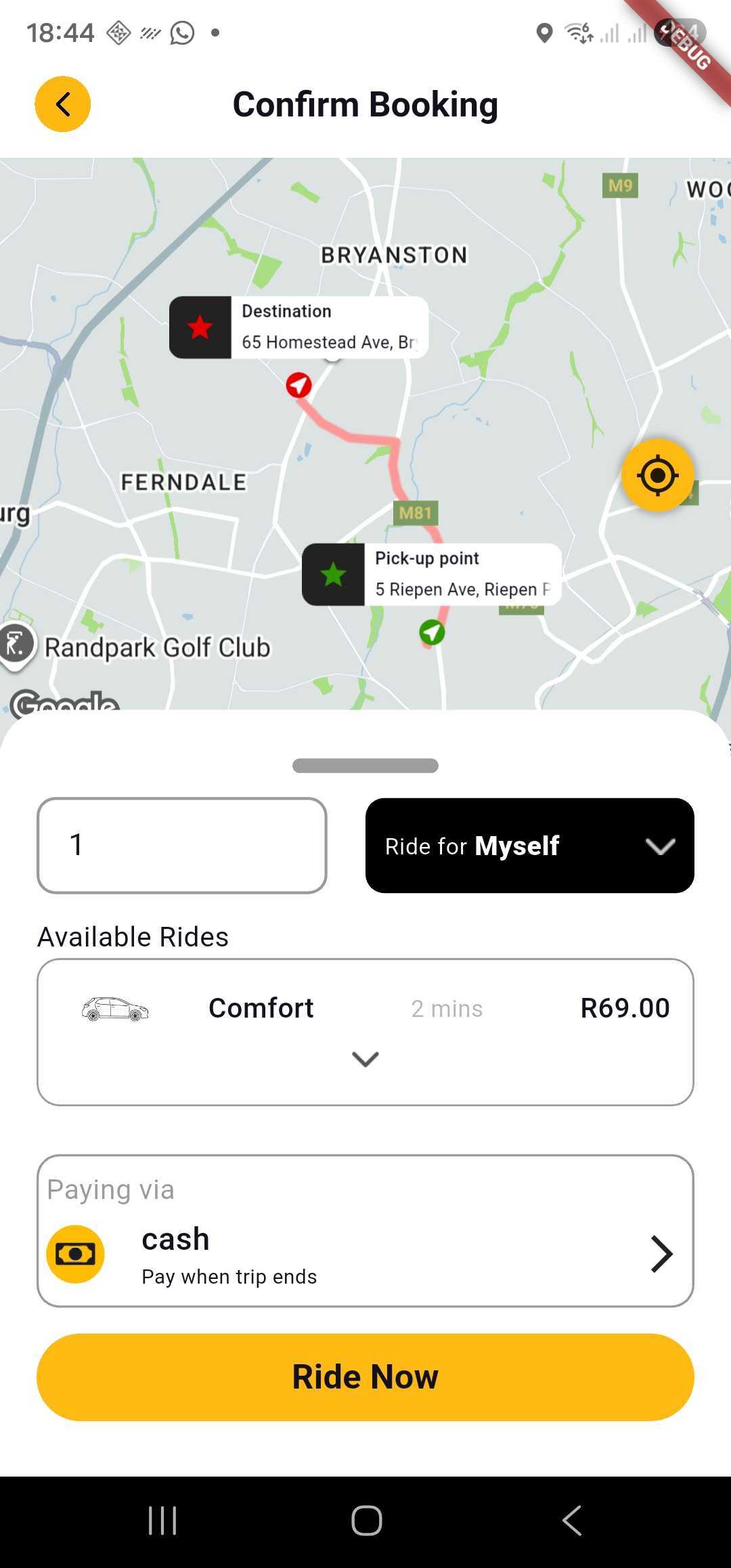Image resolution: width=731 pixels, height=1568 pixels.
Task: Open the recent apps view
Action: click(162, 1521)
